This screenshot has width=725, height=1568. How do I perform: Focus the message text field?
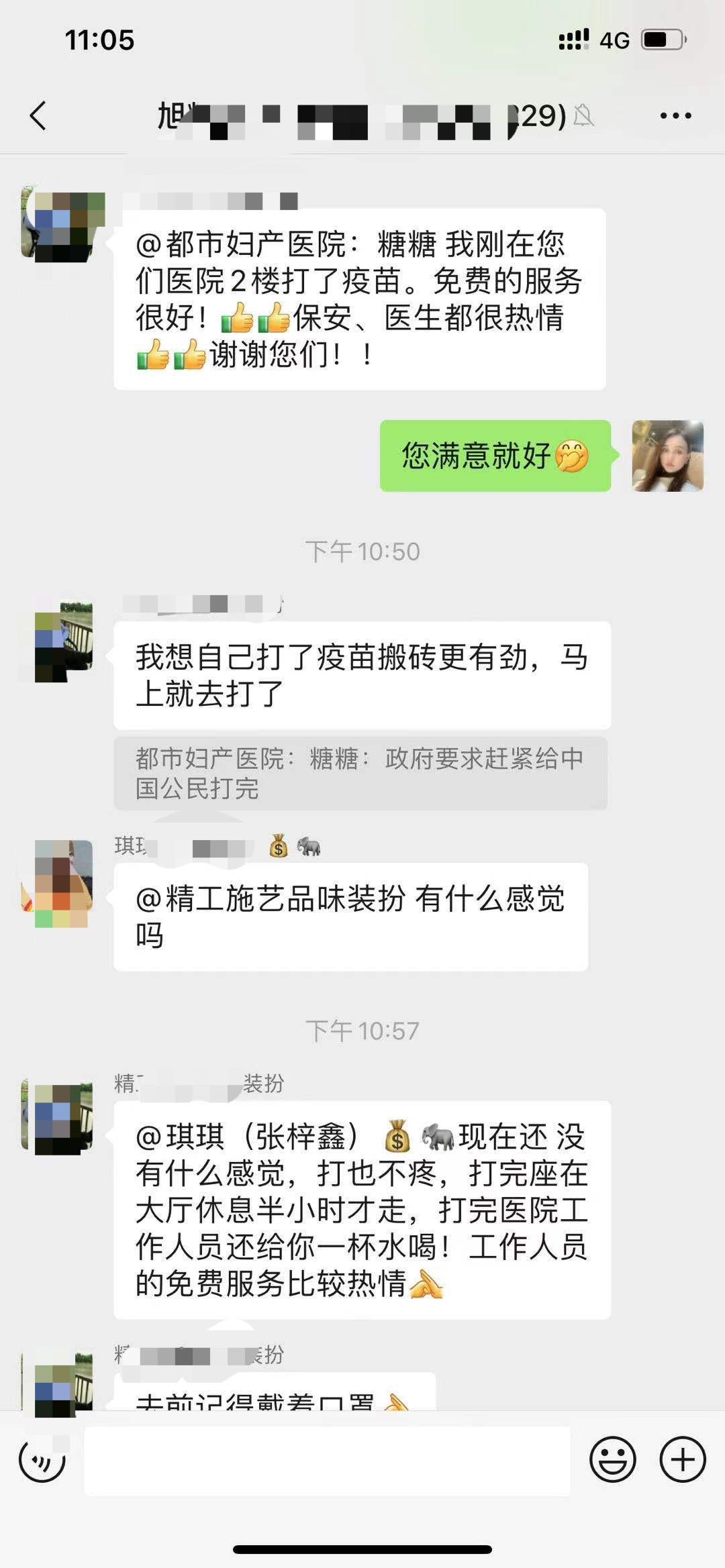point(327,1461)
